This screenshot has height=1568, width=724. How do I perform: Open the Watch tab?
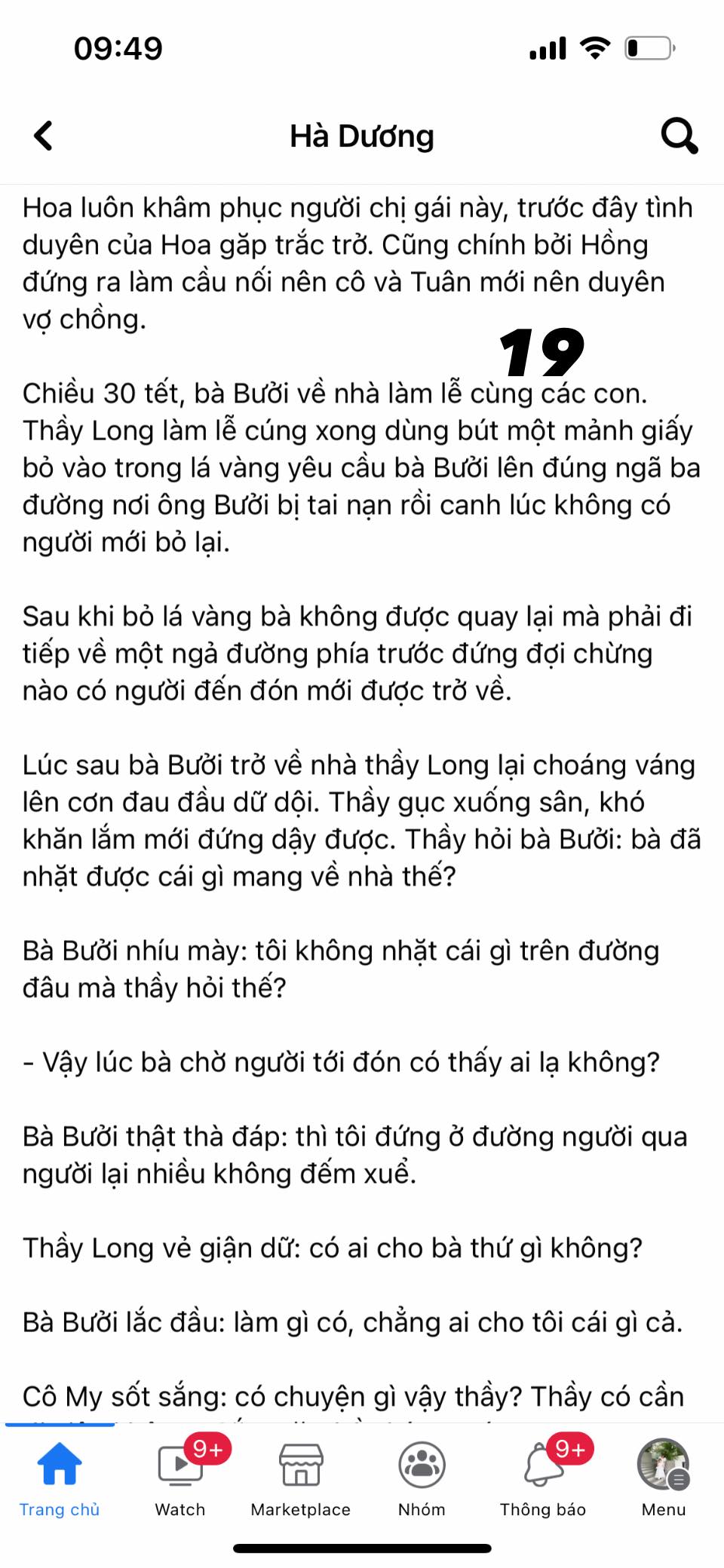coord(180,1476)
